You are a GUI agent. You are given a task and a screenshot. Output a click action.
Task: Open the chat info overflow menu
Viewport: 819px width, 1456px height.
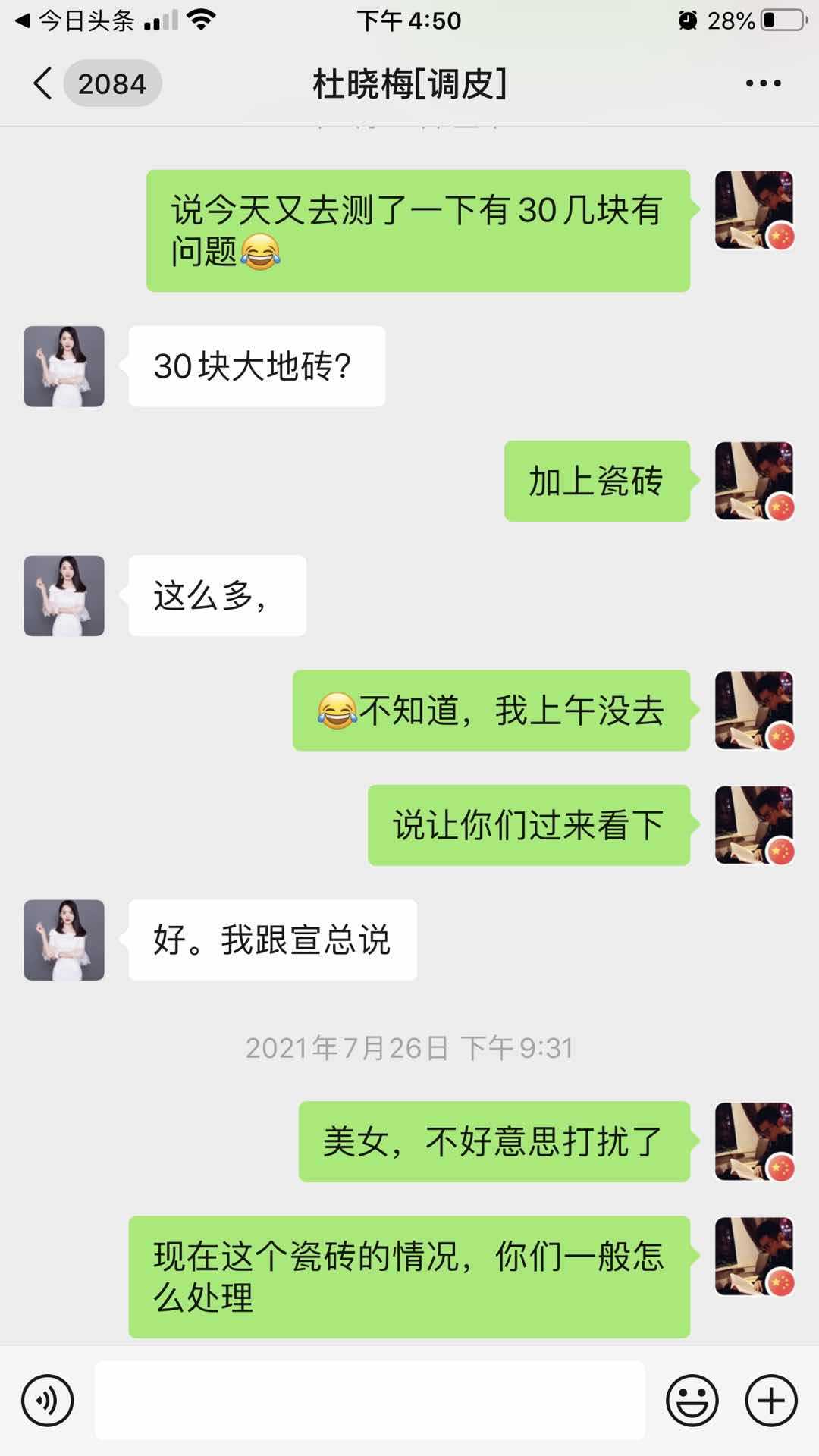763,83
